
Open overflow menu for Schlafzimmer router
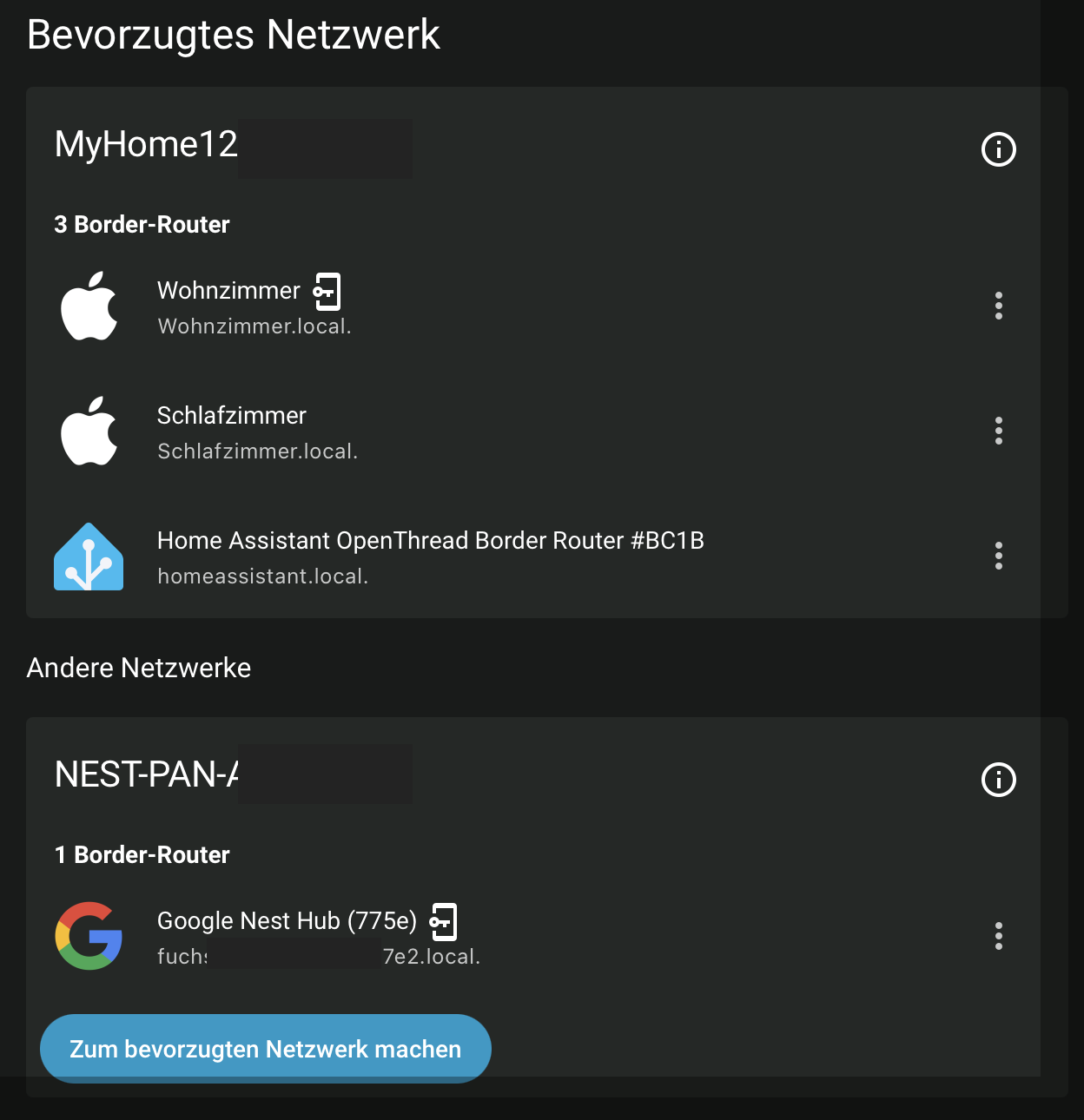coord(998,431)
